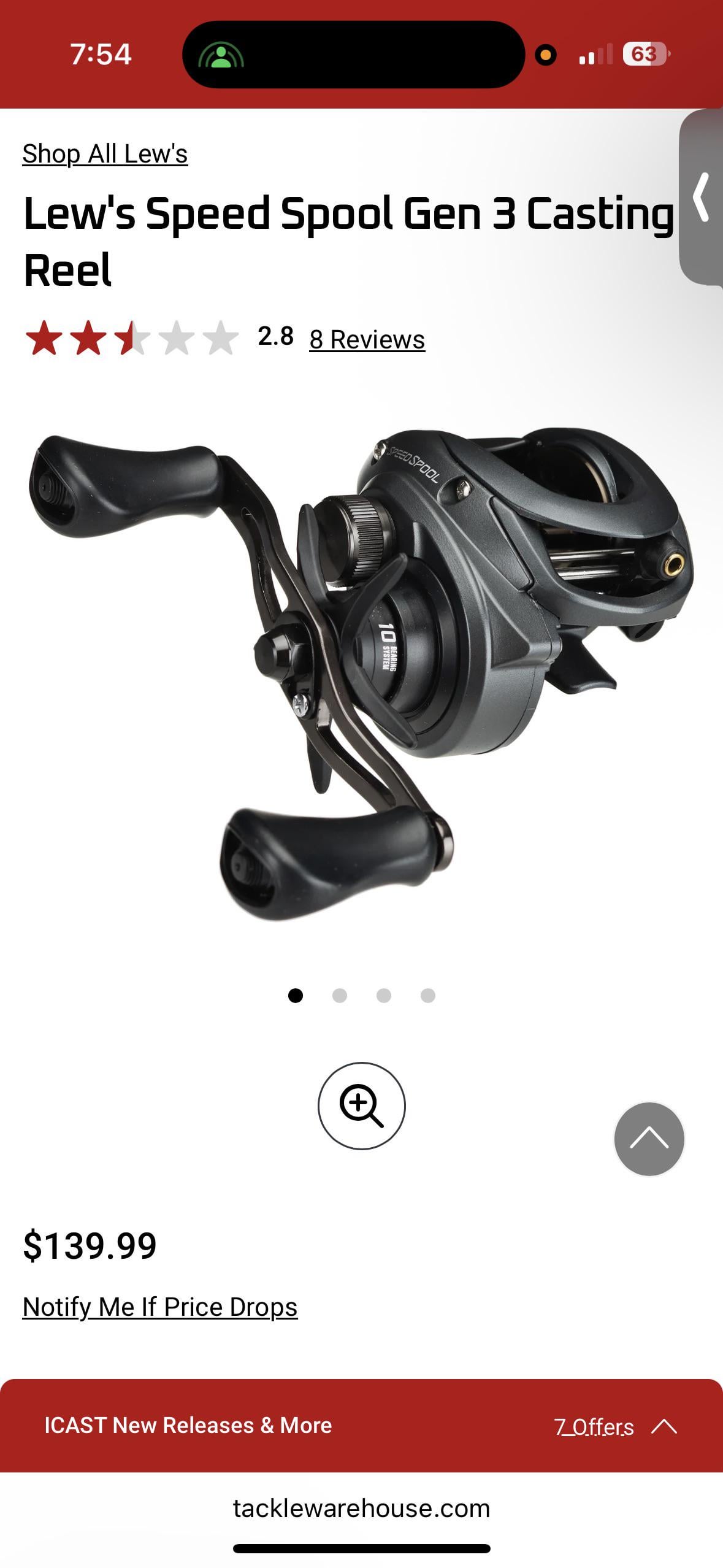Open the 8 Reviews link
Image resolution: width=723 pixels, height=1568 pixels.
367,339
